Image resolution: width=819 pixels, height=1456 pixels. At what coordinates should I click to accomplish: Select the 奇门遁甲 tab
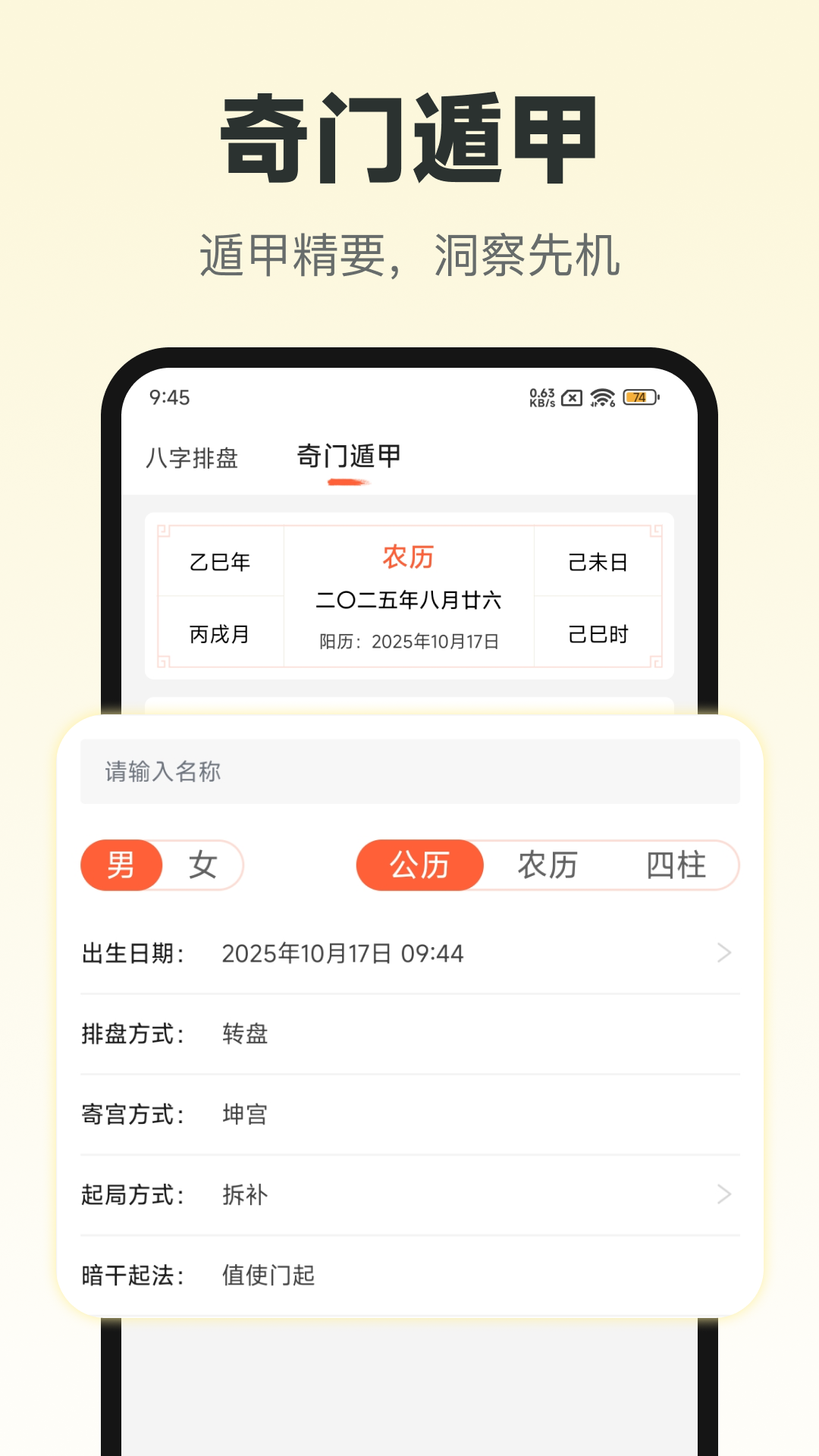point(350,458)
